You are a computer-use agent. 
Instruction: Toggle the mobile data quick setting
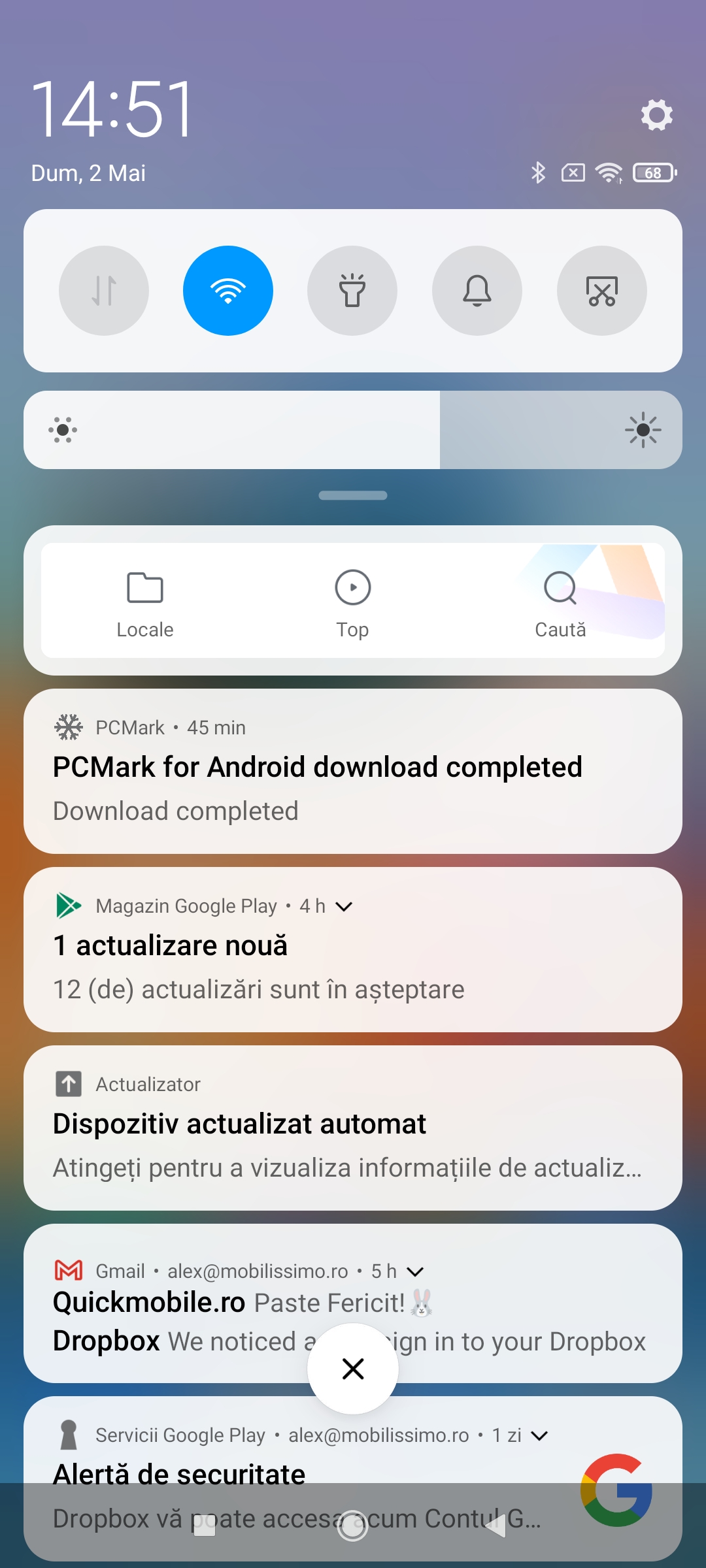click(104, 291)
